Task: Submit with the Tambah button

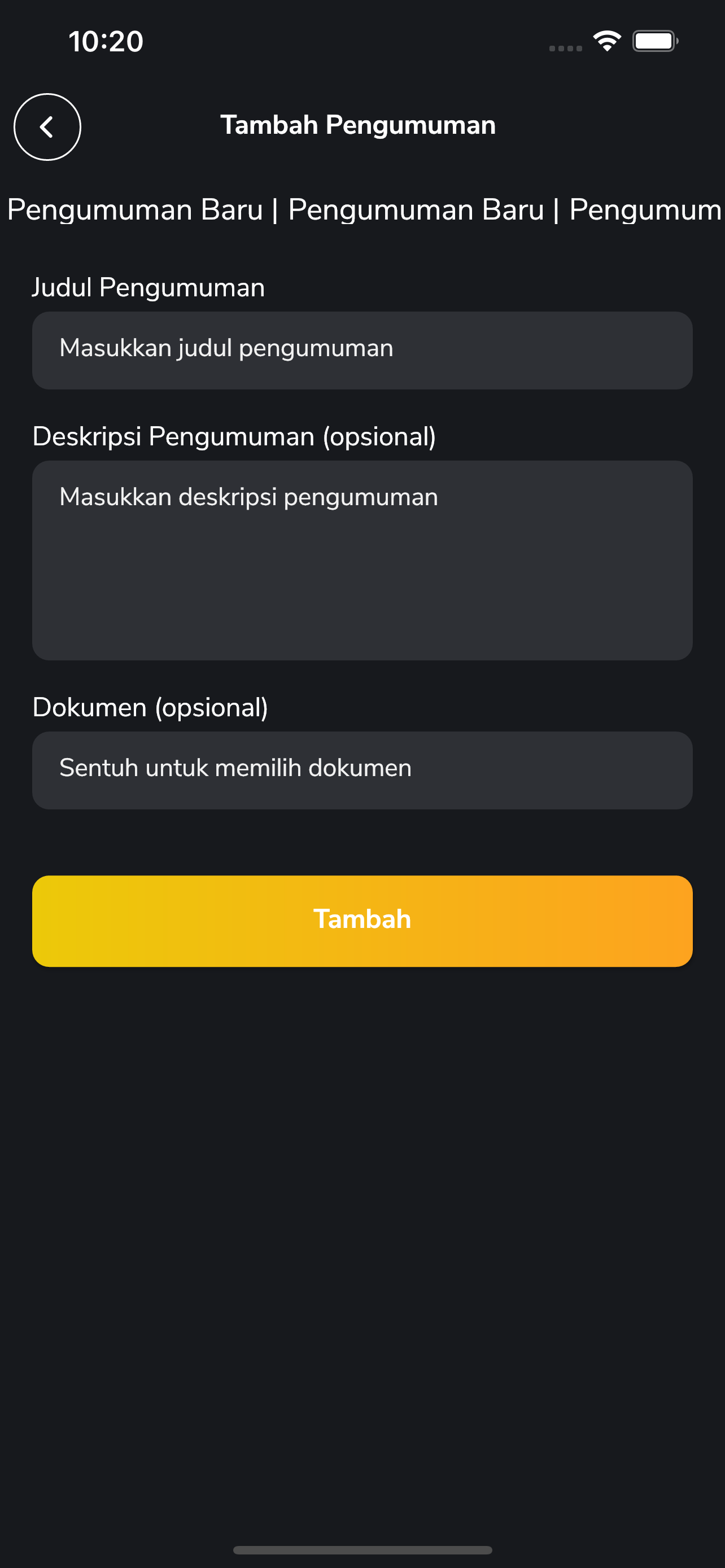Action: (x=362, y=921)
